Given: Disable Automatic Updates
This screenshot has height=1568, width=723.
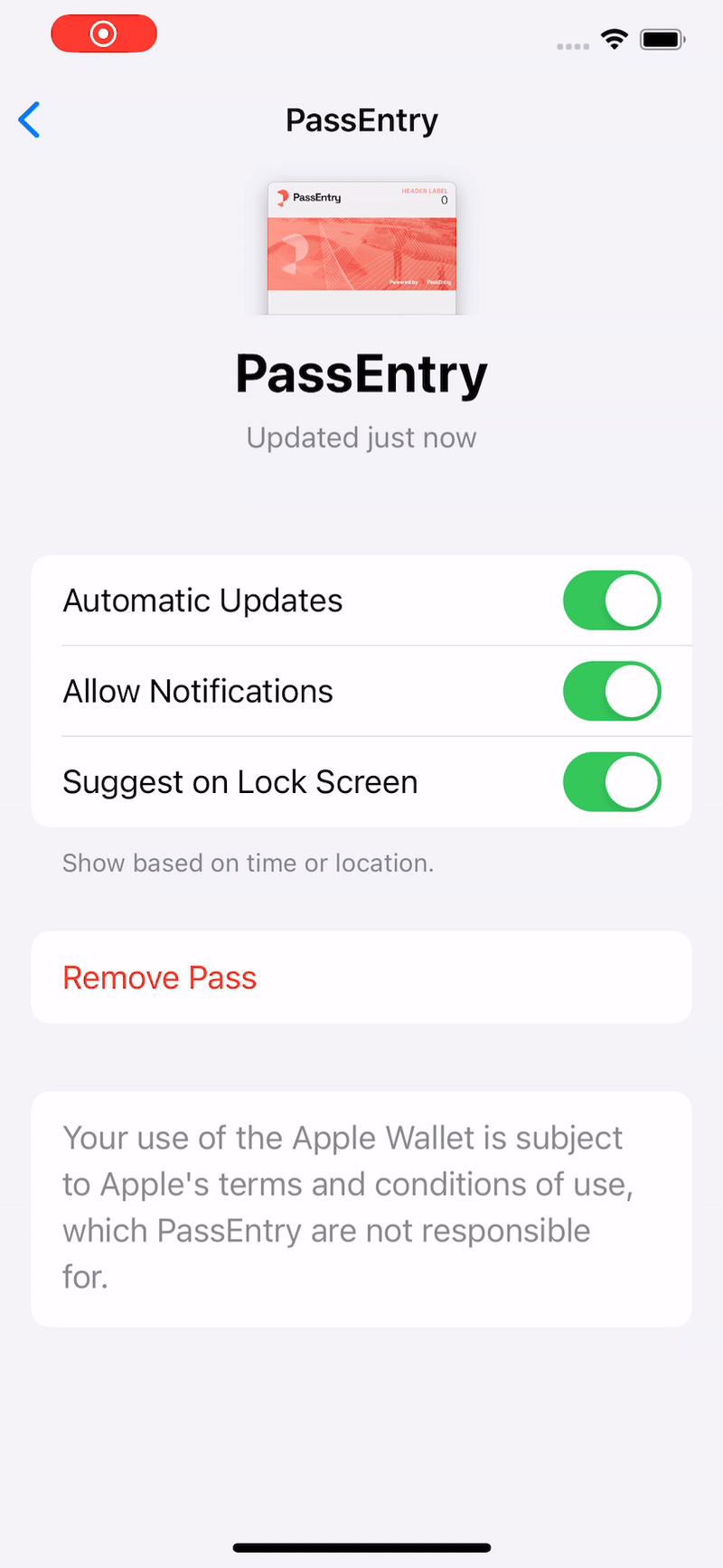Looking at the screenshot, I should click(x=612, y=600).
